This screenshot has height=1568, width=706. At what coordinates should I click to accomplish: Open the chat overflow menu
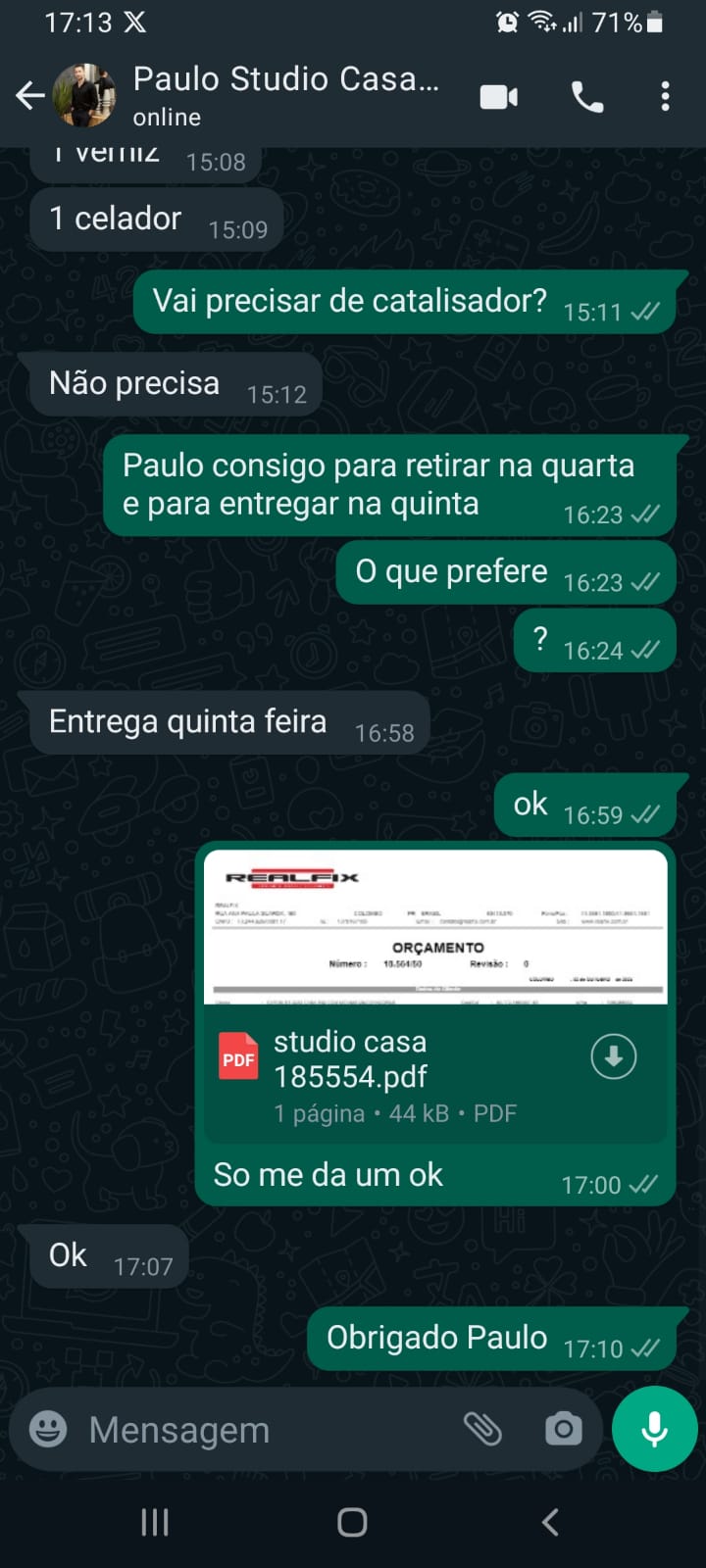pos(665,96)
